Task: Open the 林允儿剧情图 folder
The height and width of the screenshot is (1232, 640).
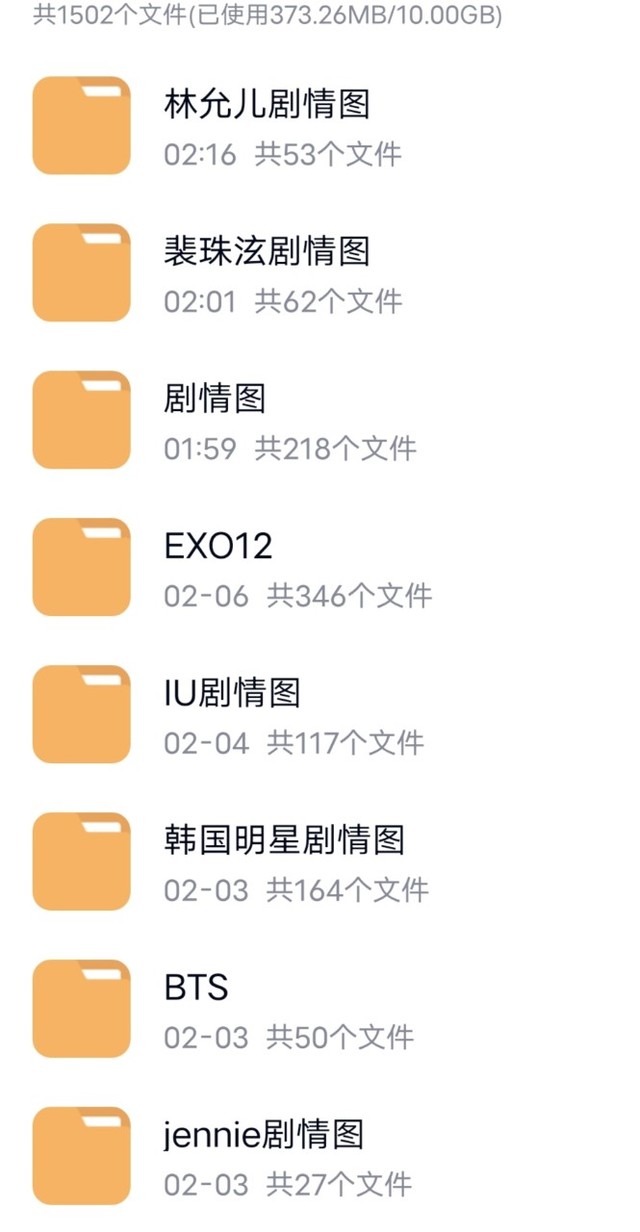Action: (x=267, y=104)
